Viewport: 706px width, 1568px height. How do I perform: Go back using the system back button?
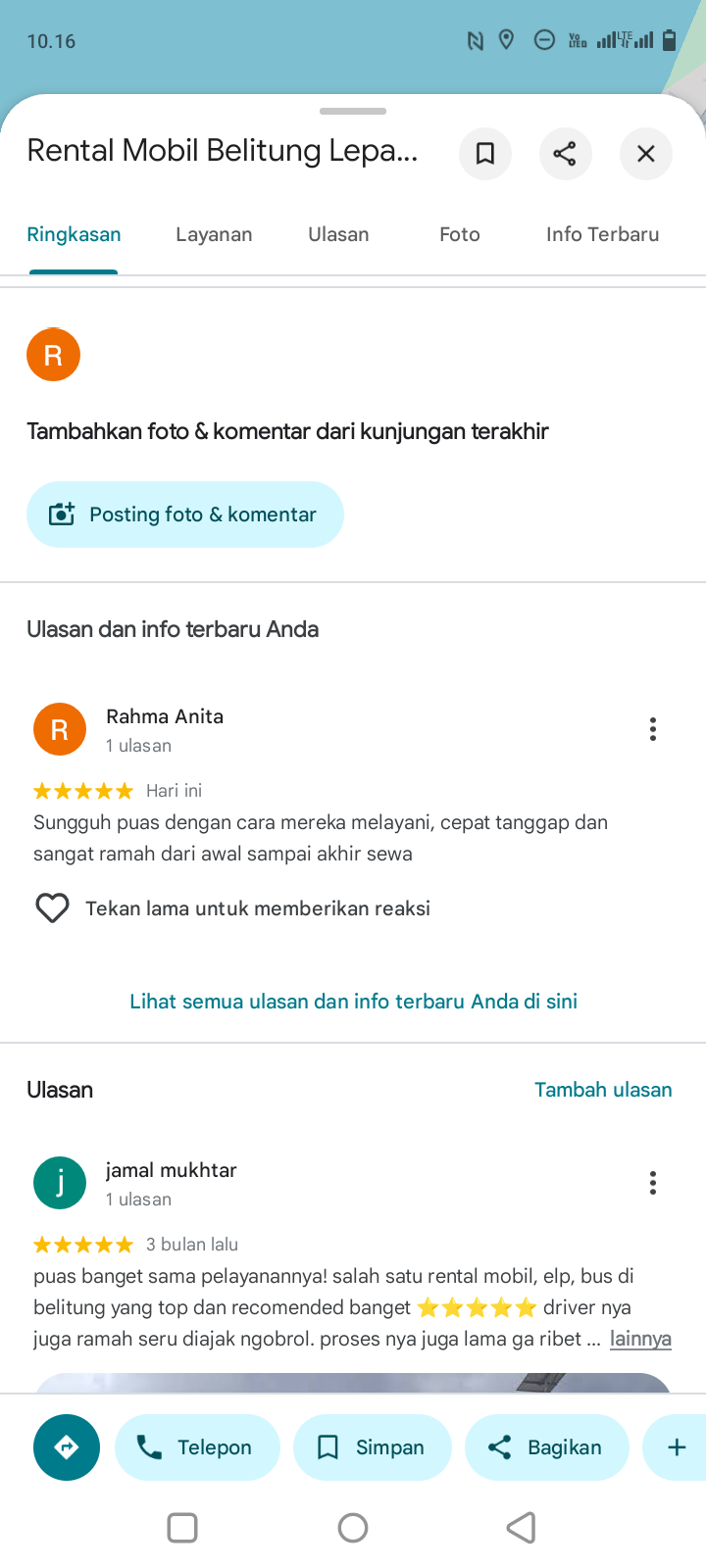point(522,1528)
